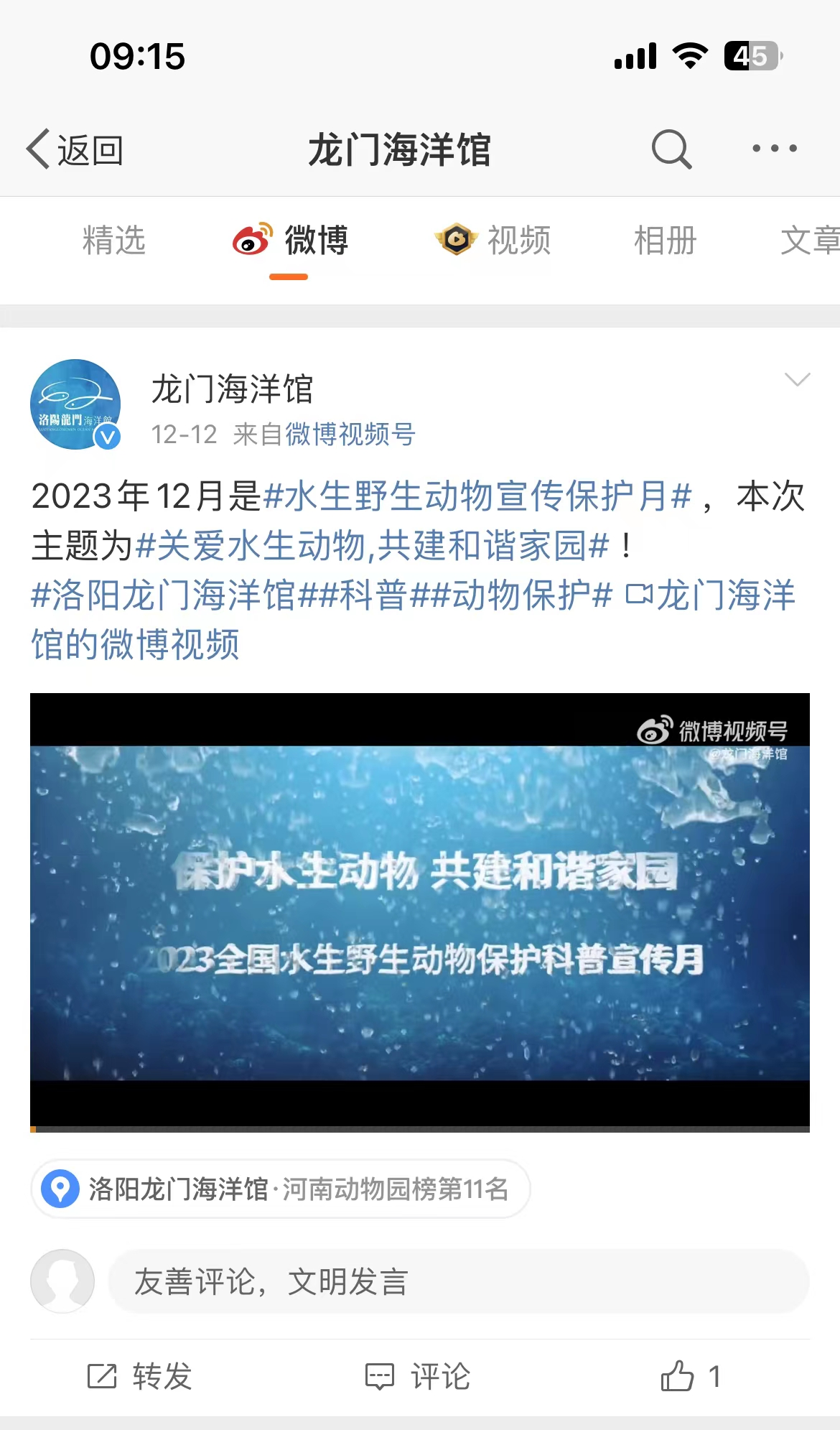
Task: Open the 洛阳龙门海洋馆 location chip
Action: point(280,1189)
